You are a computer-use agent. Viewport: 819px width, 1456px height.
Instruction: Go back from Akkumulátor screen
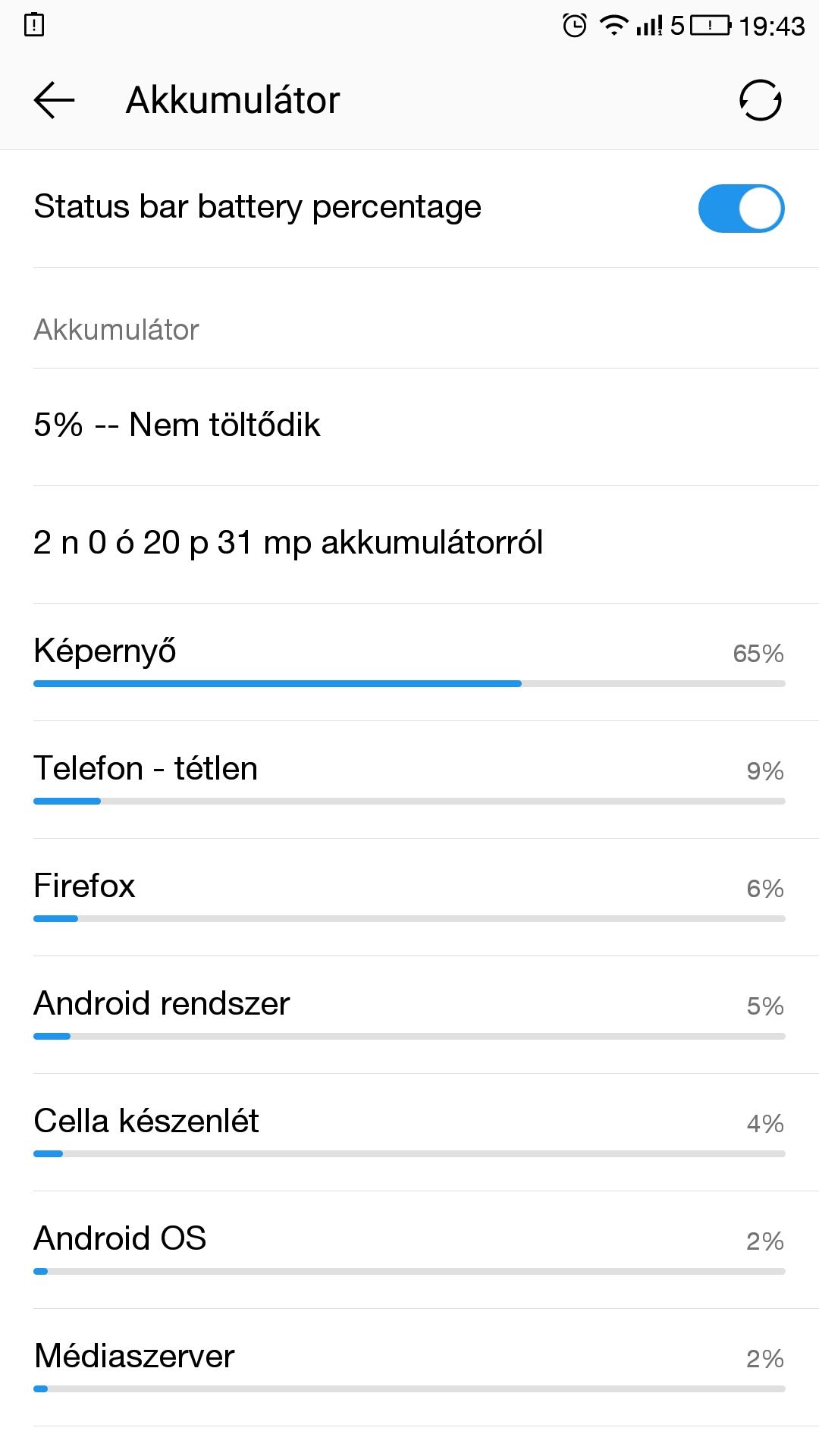point(54,100)
